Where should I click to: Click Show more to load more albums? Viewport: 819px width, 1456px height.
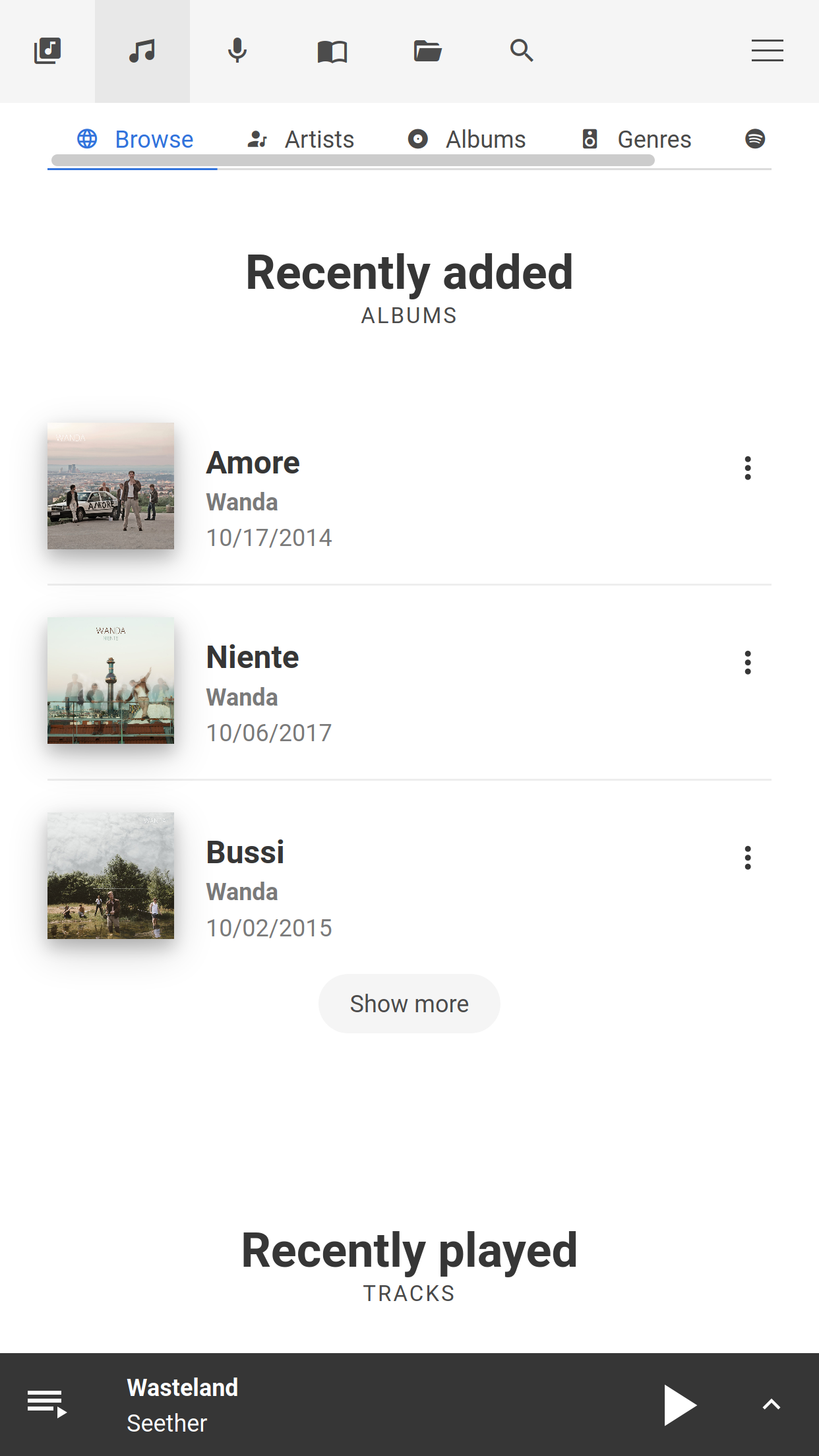[409, 1003]
